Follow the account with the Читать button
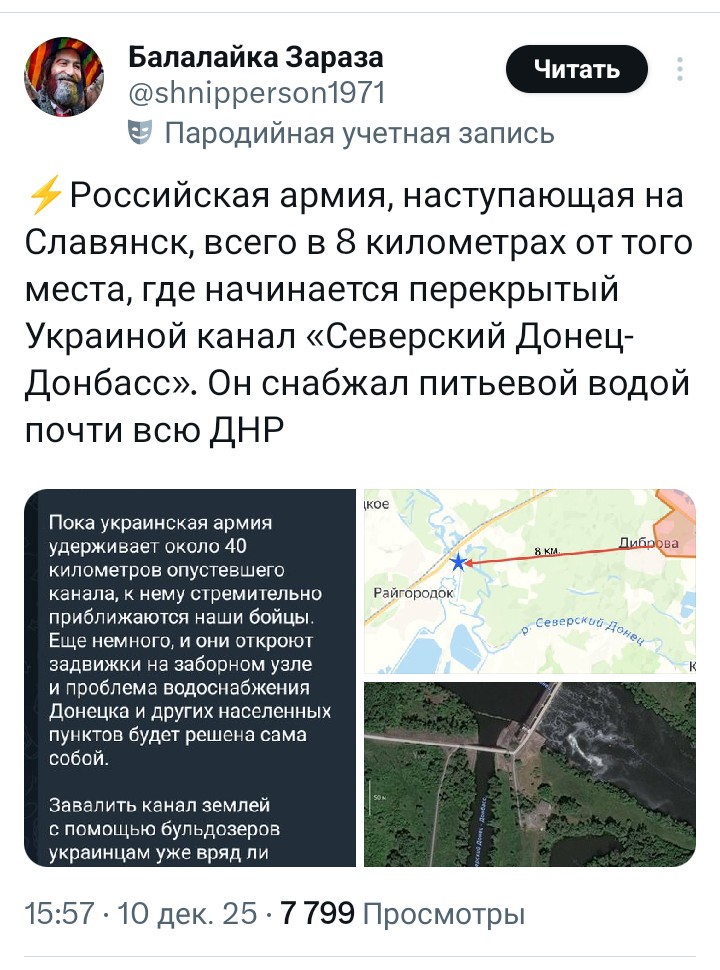Image resolution: width=720 pixels, height=970 pixels. point(576,69)
